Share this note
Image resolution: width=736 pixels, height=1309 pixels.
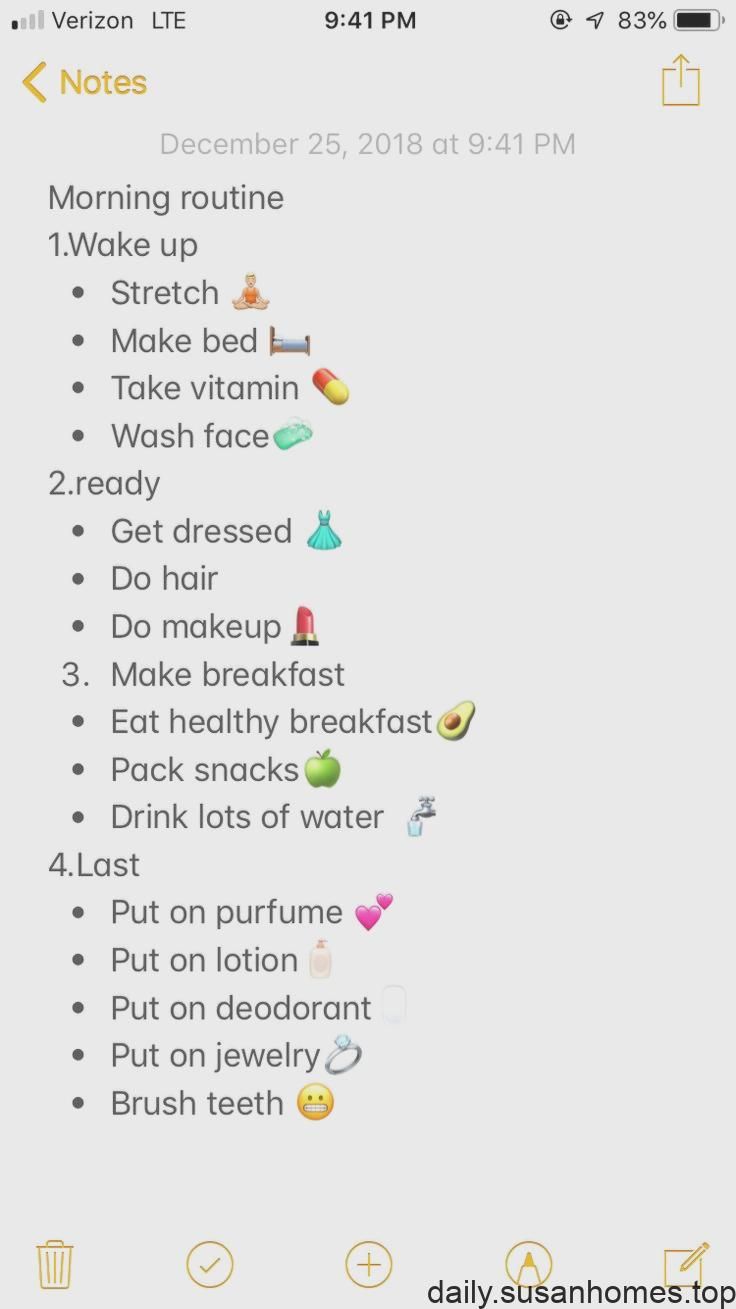click(681, 80)
